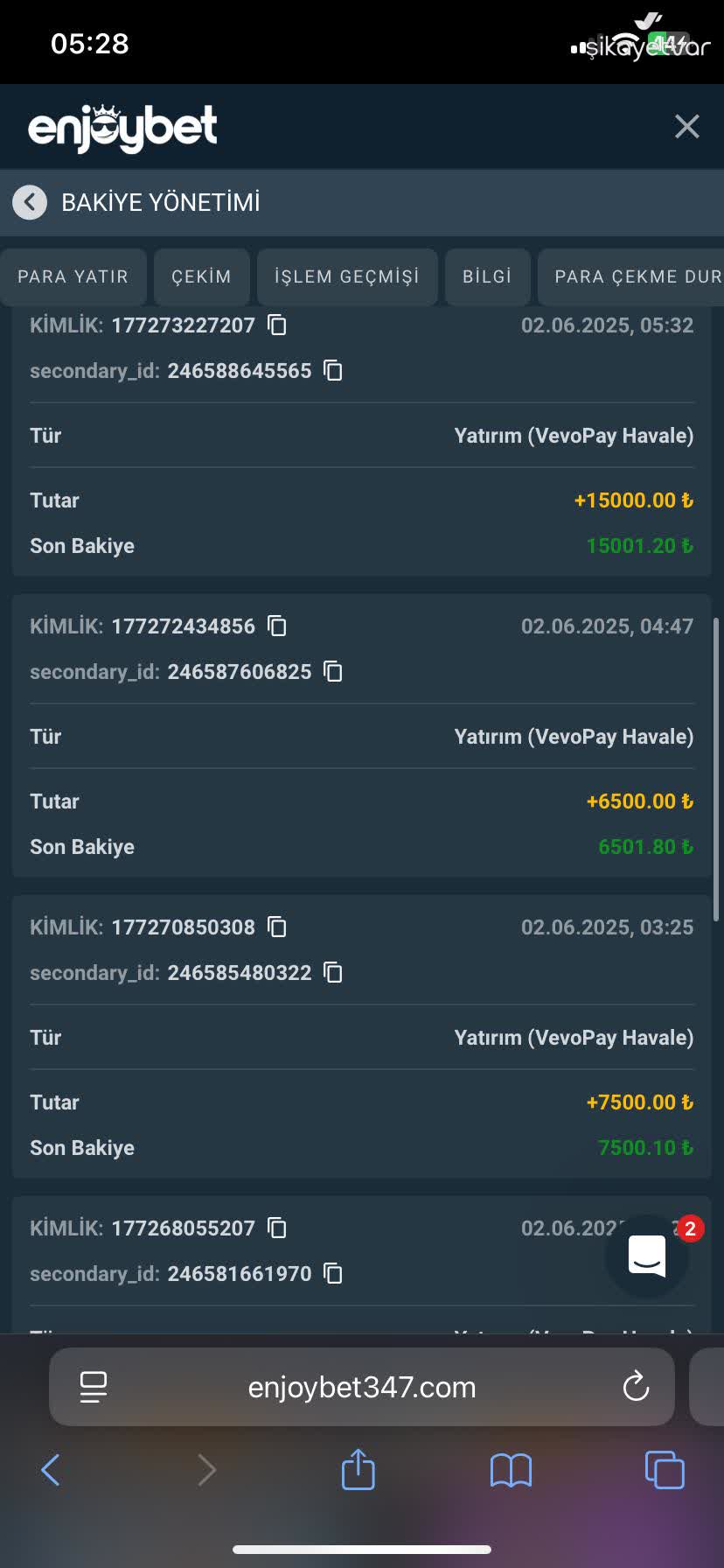The width and height of the screenshot is (724, 1568).
Task: Open the ÇEKİM section
Action: 201,276
